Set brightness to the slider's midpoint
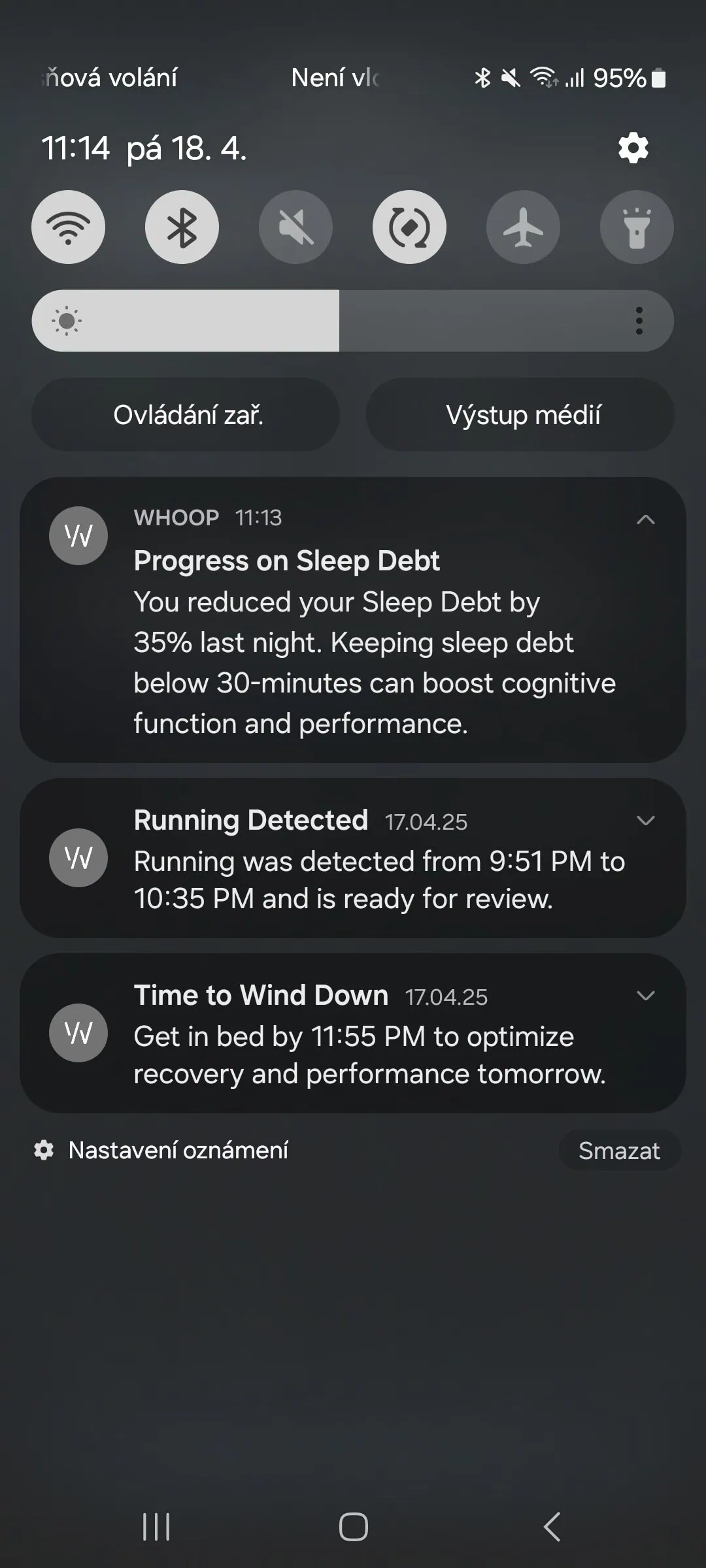 [x=353, y=321]
